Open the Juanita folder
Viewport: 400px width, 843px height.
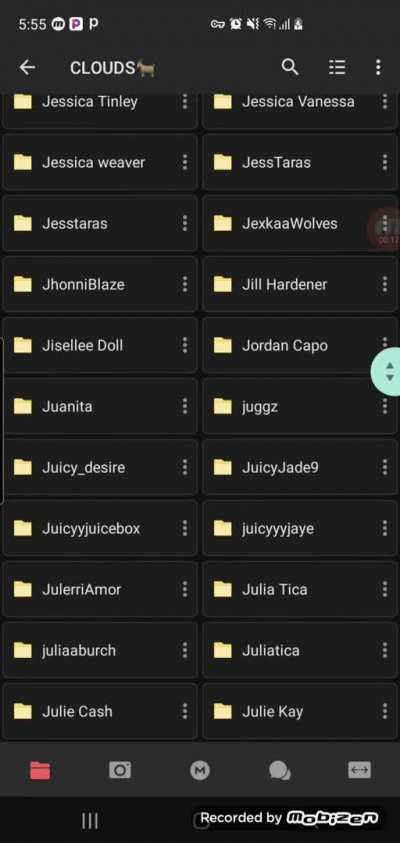(x=100, y=406)
